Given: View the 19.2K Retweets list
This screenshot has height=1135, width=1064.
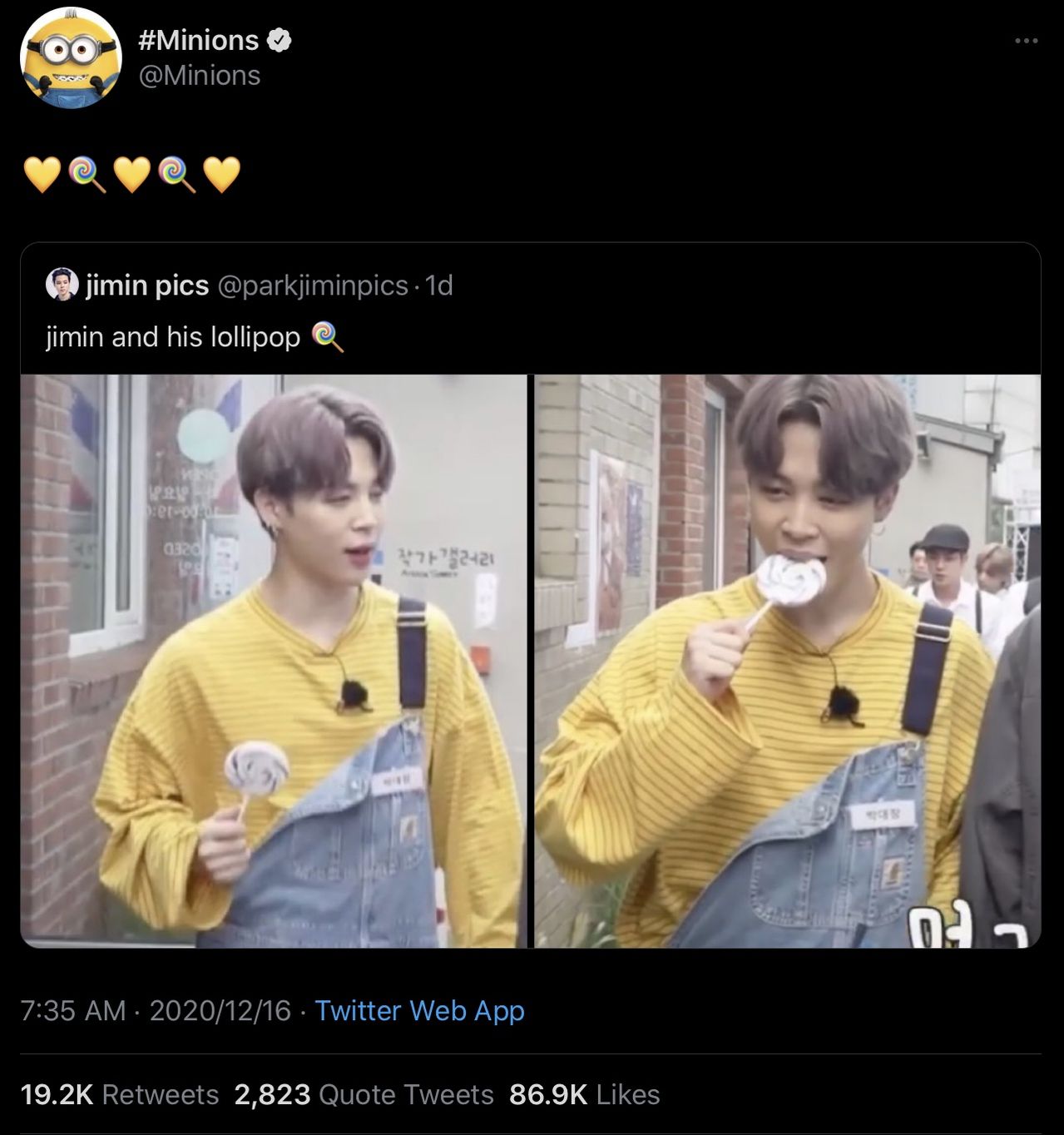Looking at the screenshot, I should (119, 1094).
